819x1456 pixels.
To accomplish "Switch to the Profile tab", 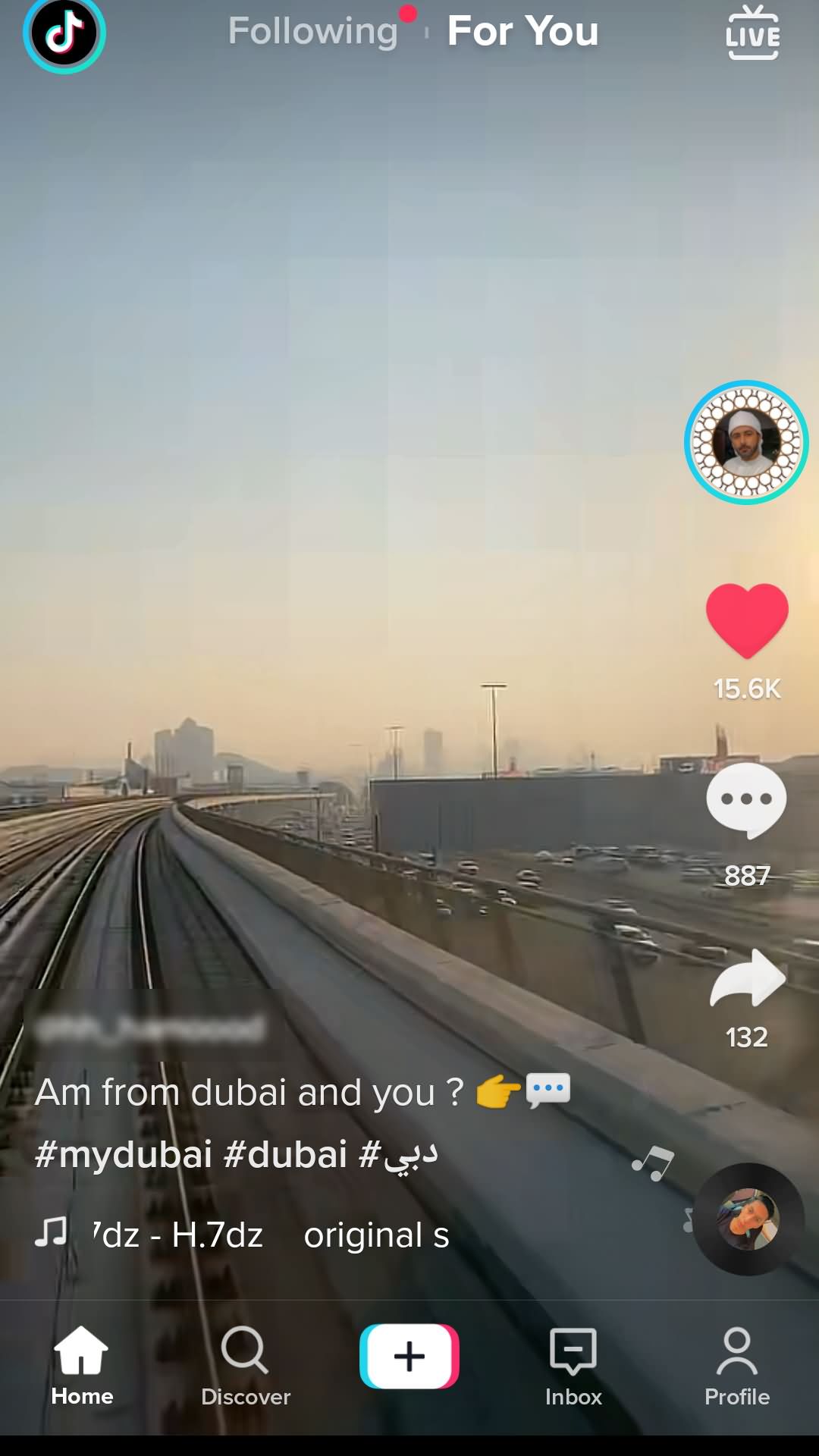I will coord(737,1366).
